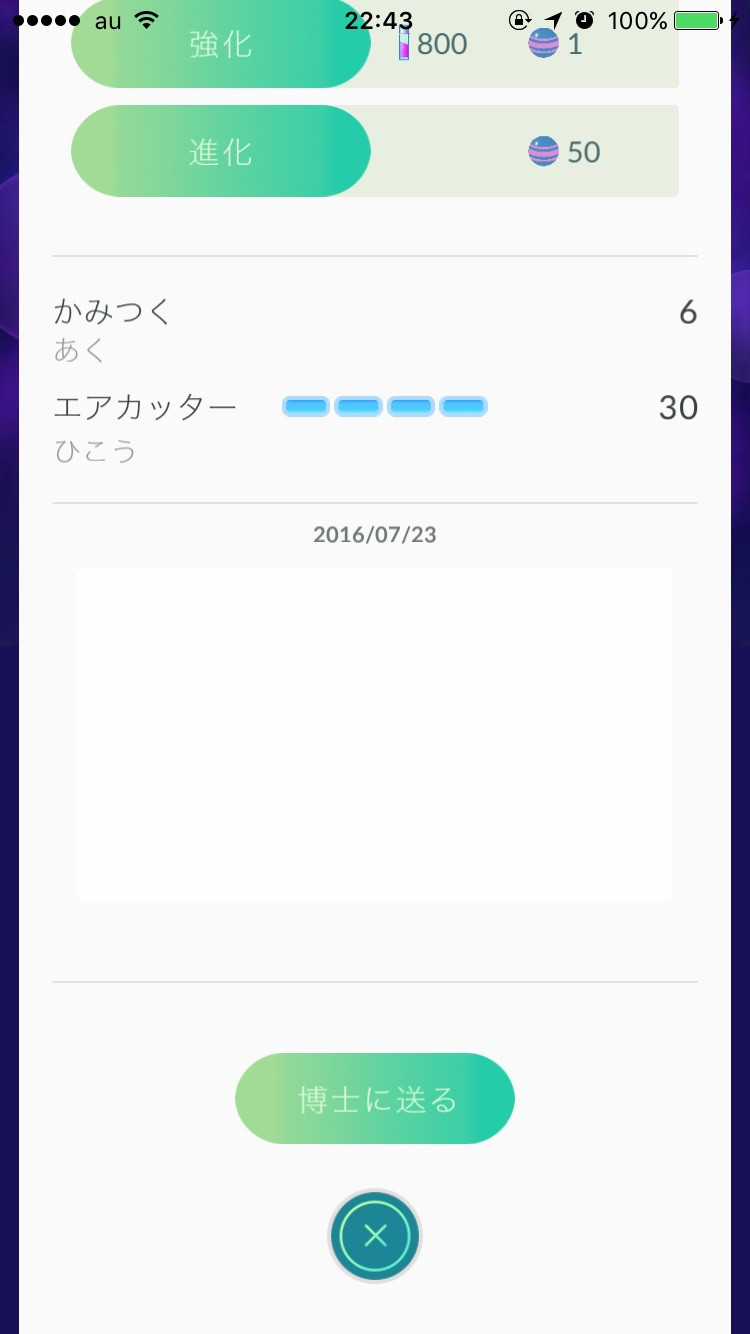
Task: Tap the 強化 power up button
Action: click(220, 44)
